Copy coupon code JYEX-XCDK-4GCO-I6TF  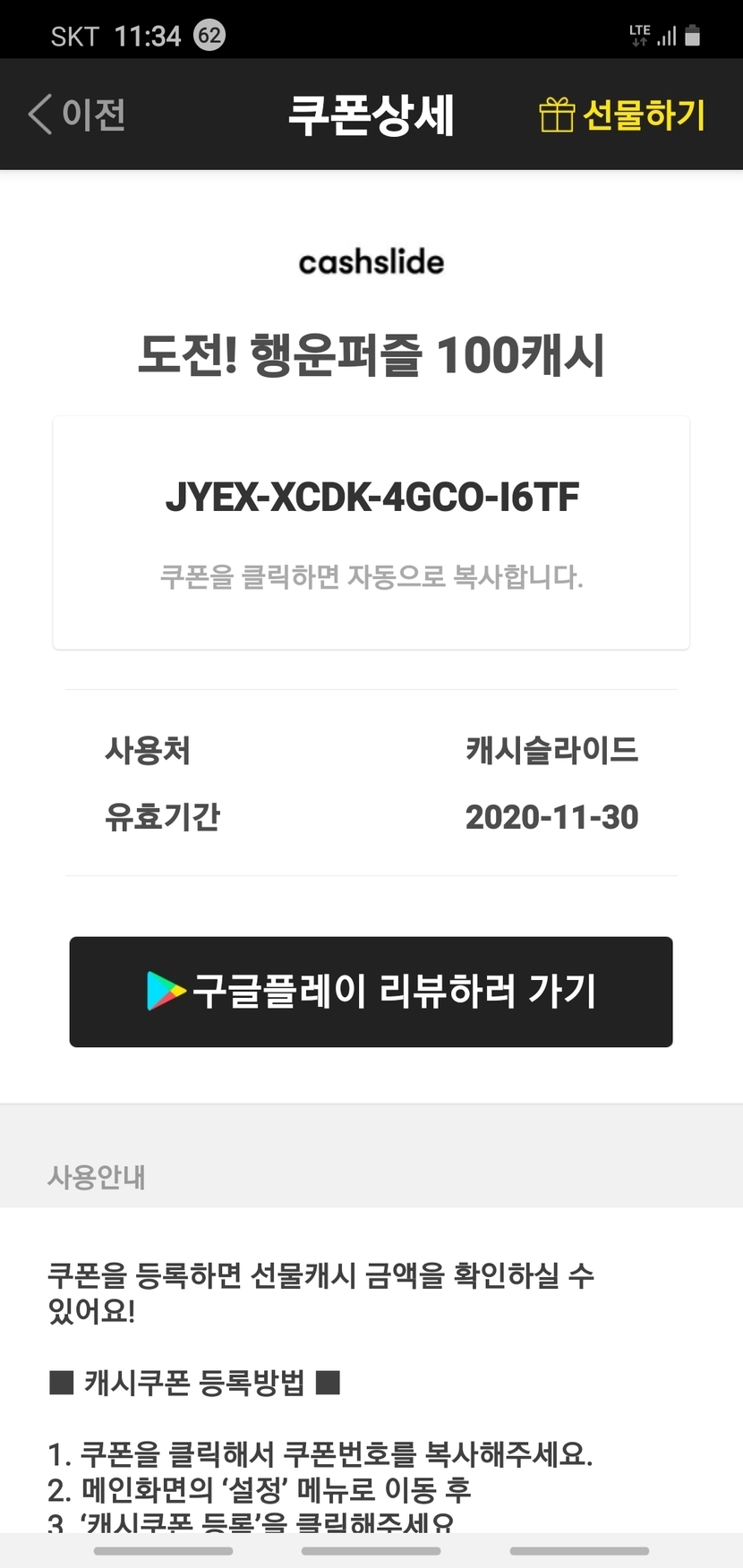click(x=371, y=497)
